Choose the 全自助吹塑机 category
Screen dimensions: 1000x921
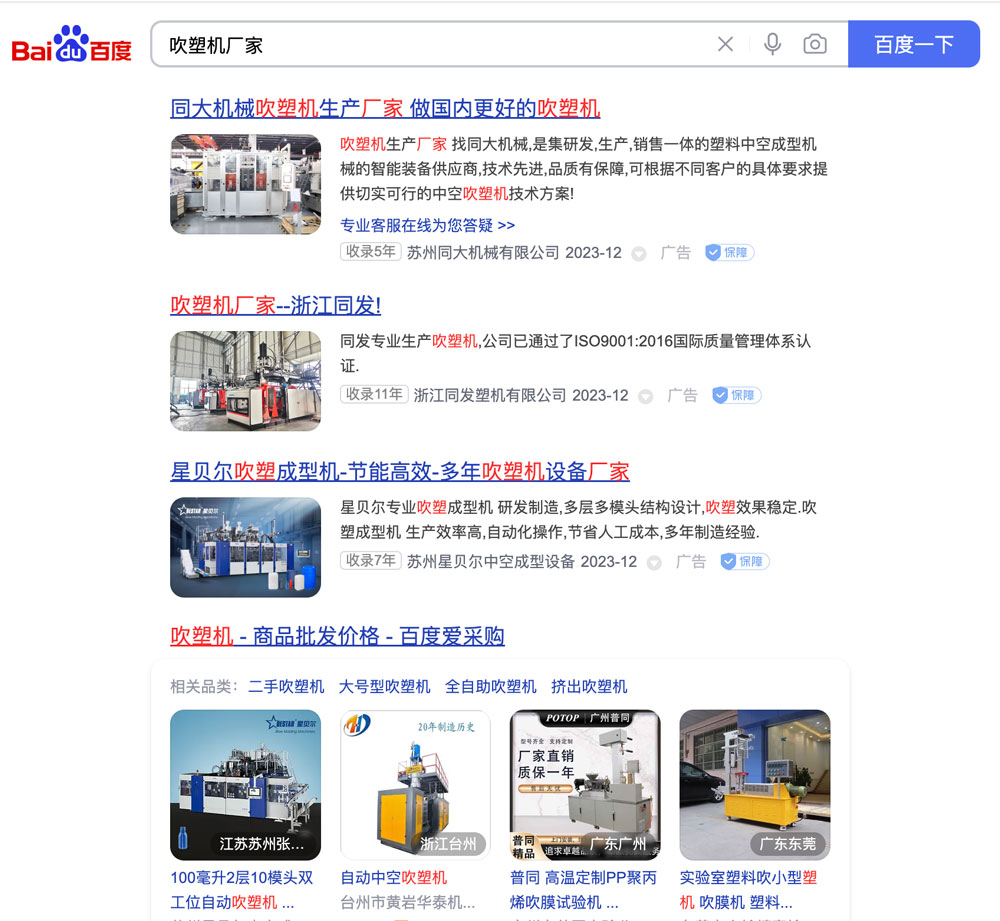point(490,686)
